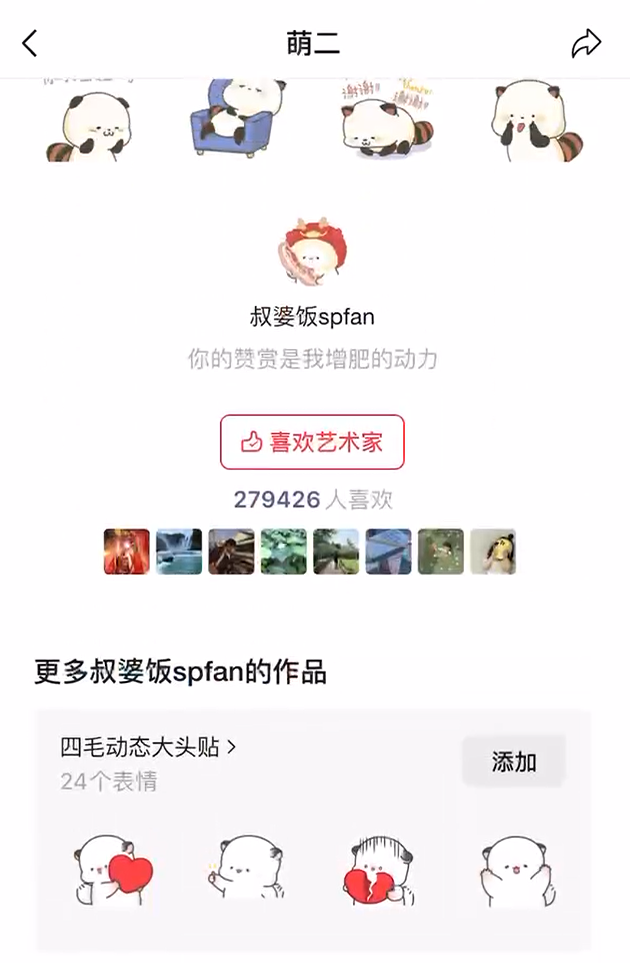Viewport: 630px width, 963px height.
Task: Go back using the top-left arrow
Action: click(x=30, y=43)
